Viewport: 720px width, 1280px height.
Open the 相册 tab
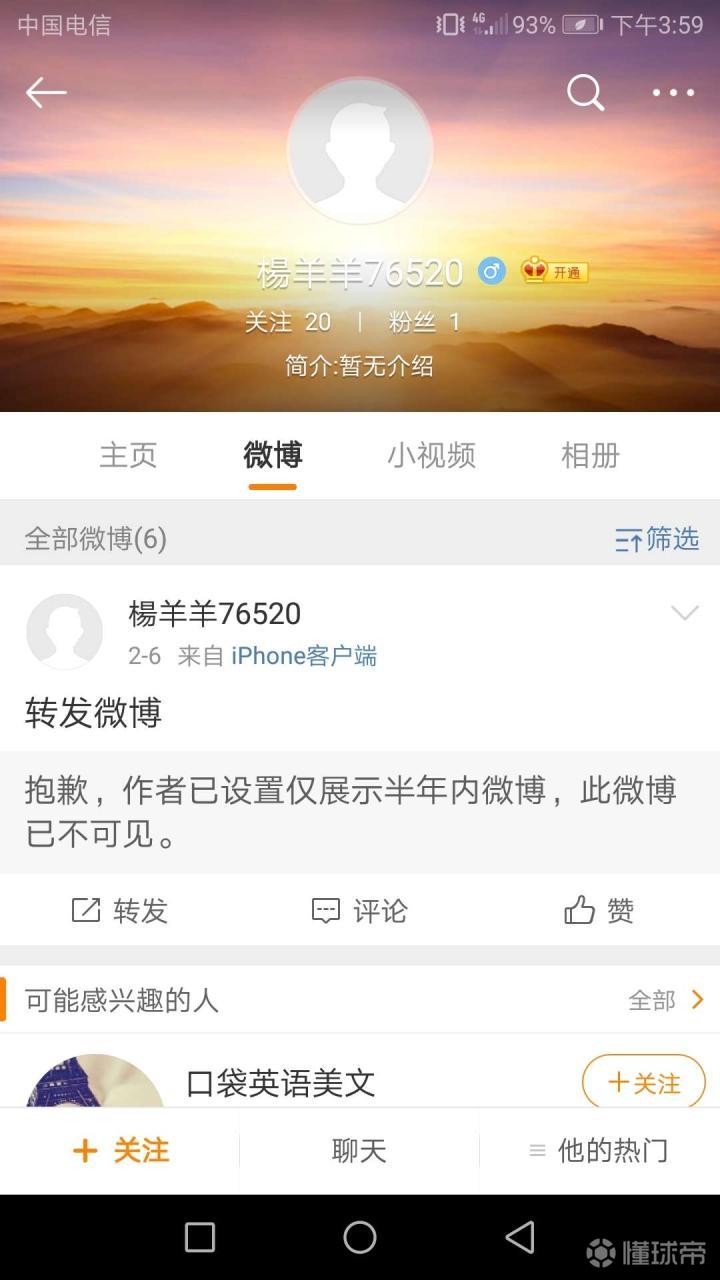590,456
